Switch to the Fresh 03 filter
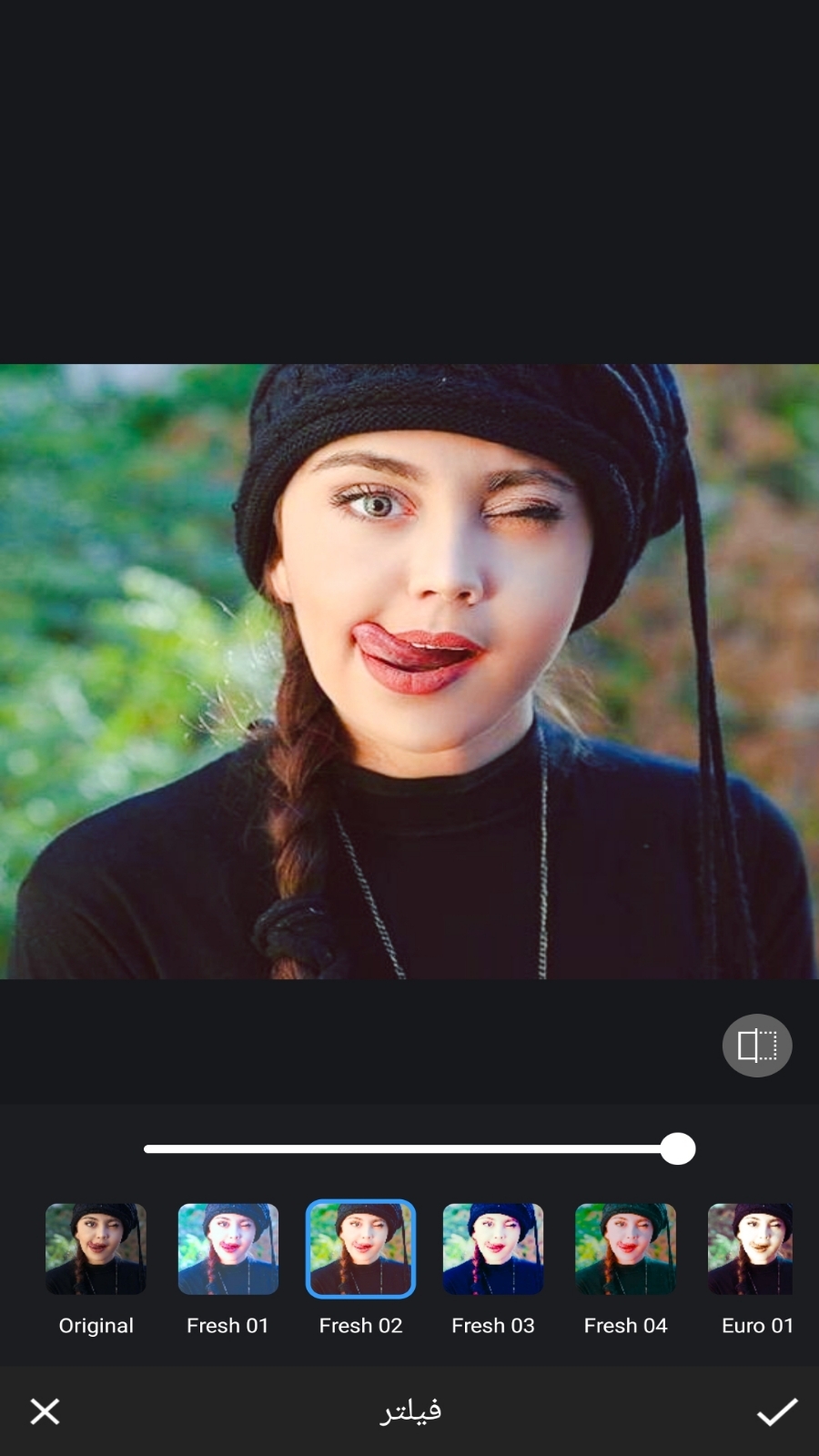The height and width of the screenshot is (1456, 819). click(x=493, y=1249)
